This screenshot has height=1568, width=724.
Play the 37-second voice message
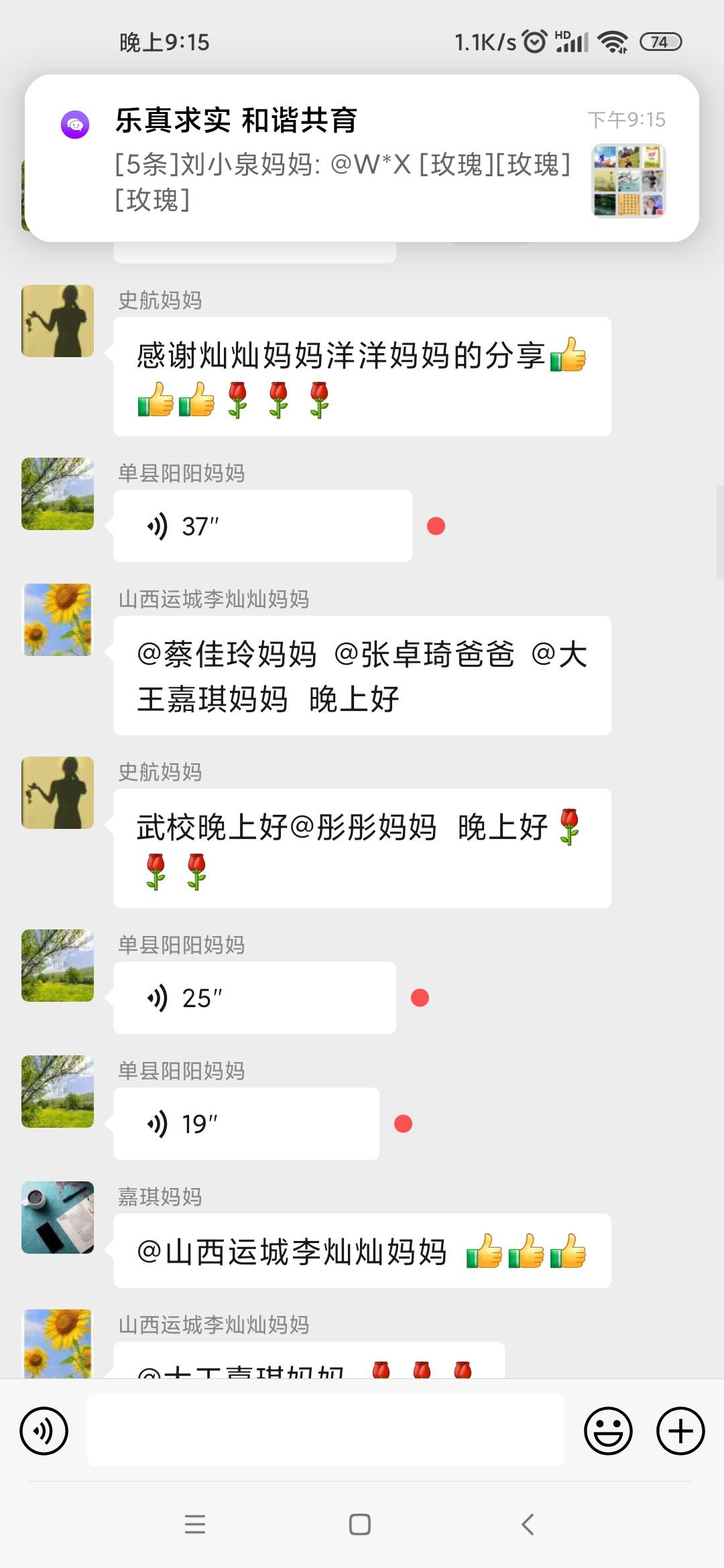pyautogui.click(x=261, y=527)
